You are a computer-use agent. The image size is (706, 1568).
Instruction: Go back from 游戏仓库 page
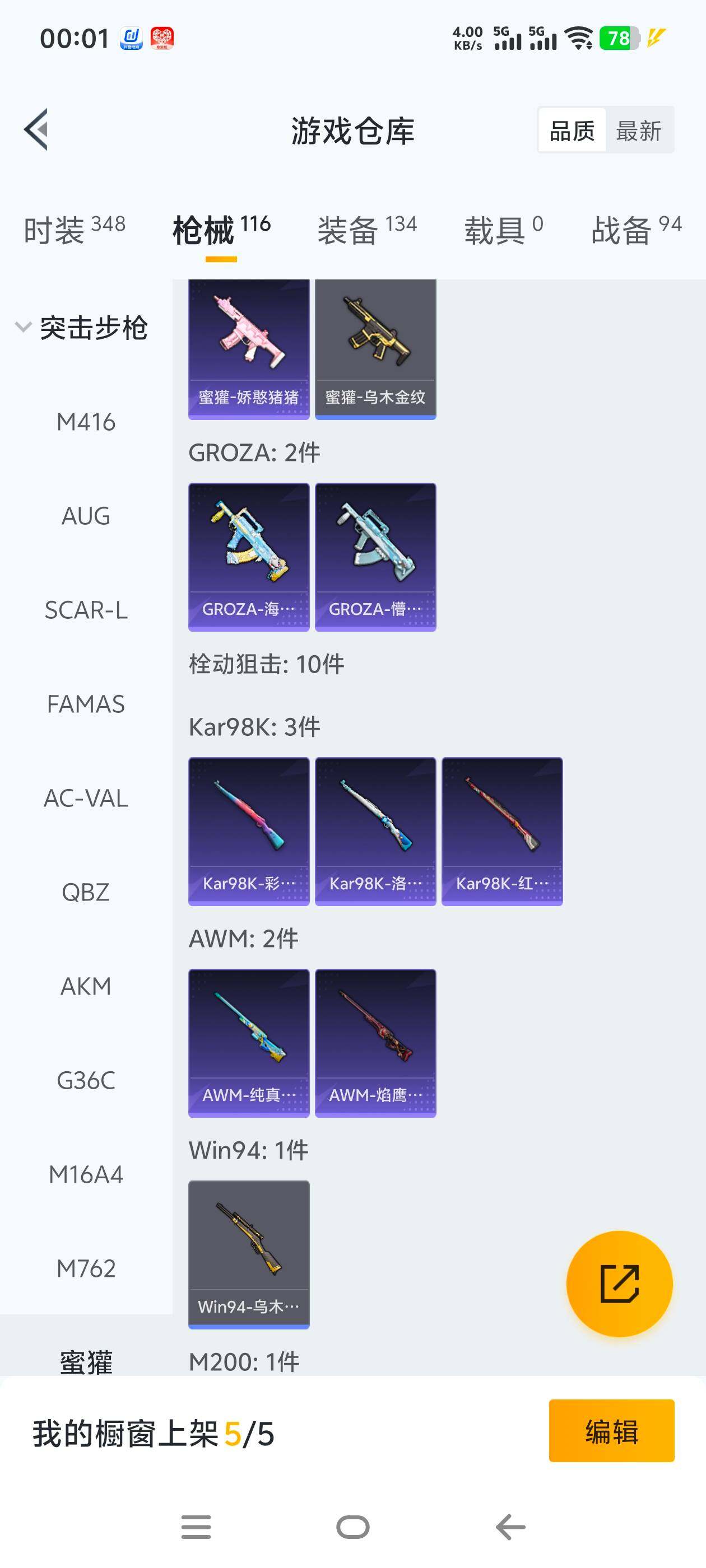(x=36, y=130)
